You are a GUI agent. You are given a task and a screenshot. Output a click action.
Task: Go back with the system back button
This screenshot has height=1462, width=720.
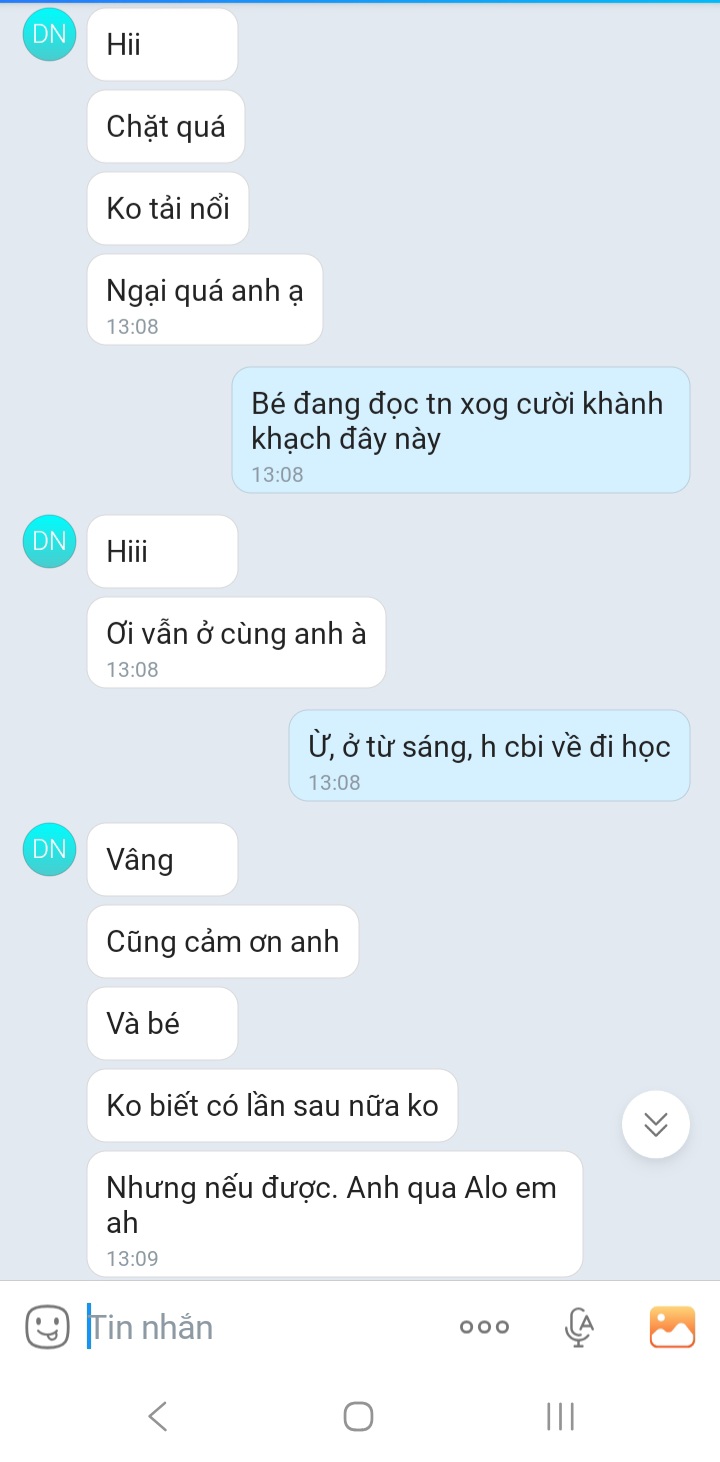tap(157, 1416)
